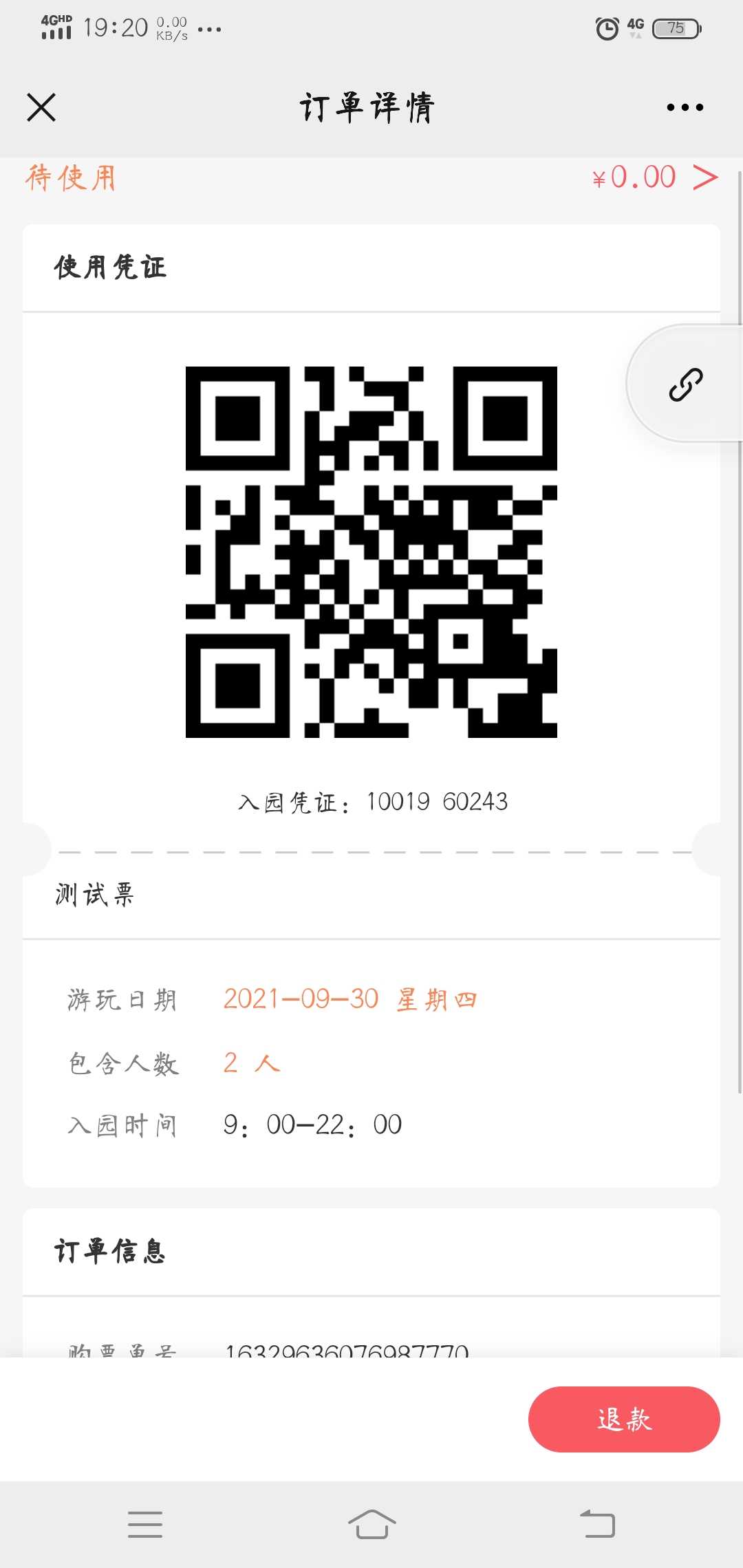743x1568 pixels.
Task: Go to the system home screen
Action: [371, 1524]
